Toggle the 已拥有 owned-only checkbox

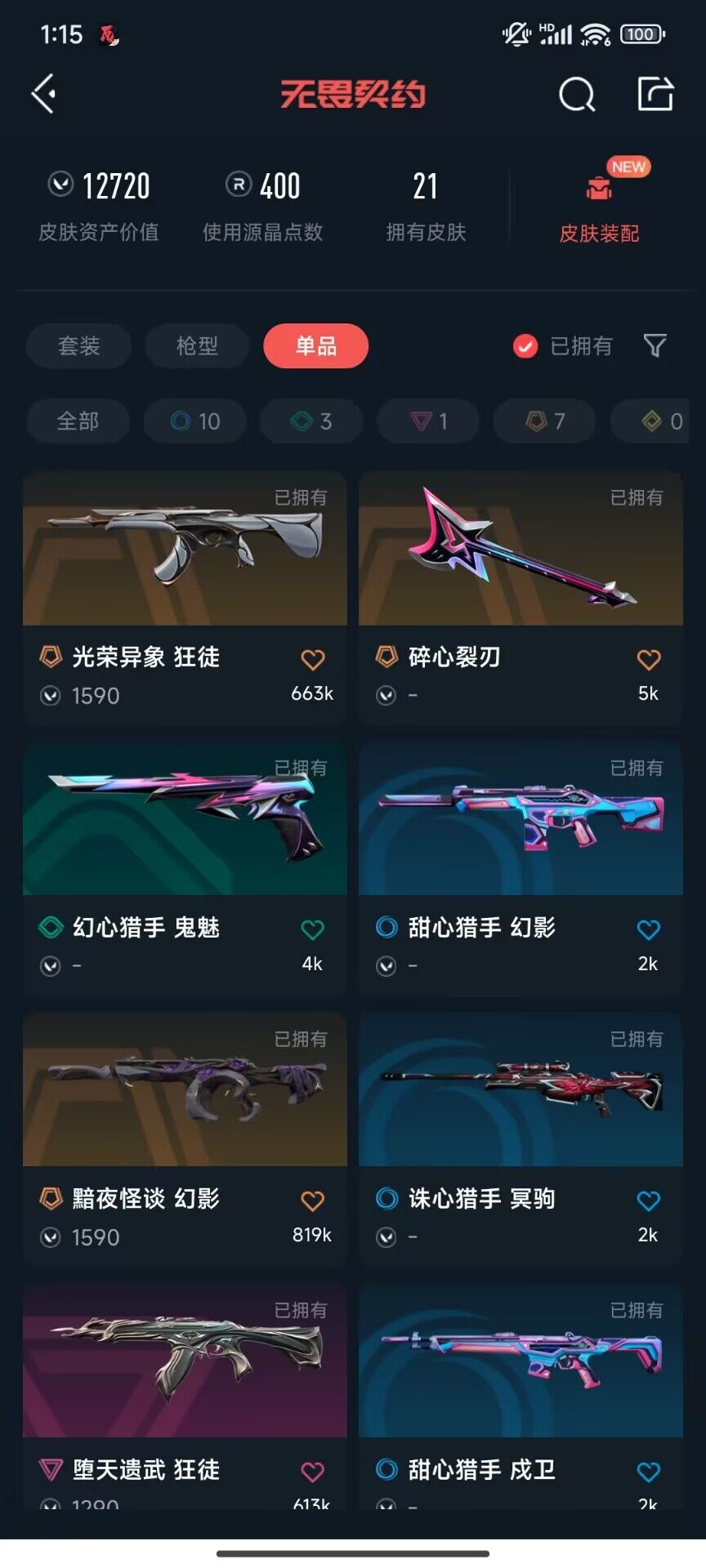coord(525,346)
